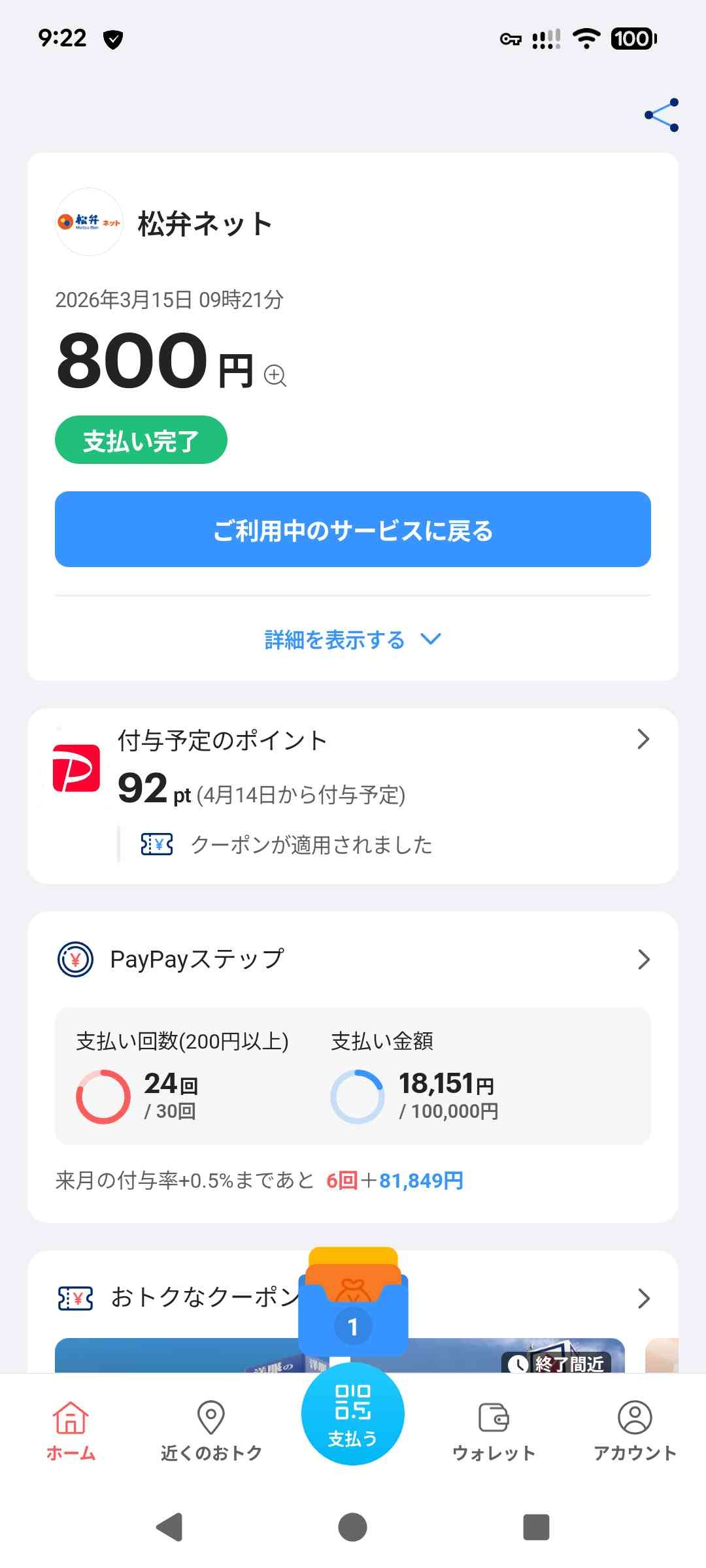The height and width of the screenshot is (1568, 706).
Task: Share this payment receipt
Action: tap(662, 116)
